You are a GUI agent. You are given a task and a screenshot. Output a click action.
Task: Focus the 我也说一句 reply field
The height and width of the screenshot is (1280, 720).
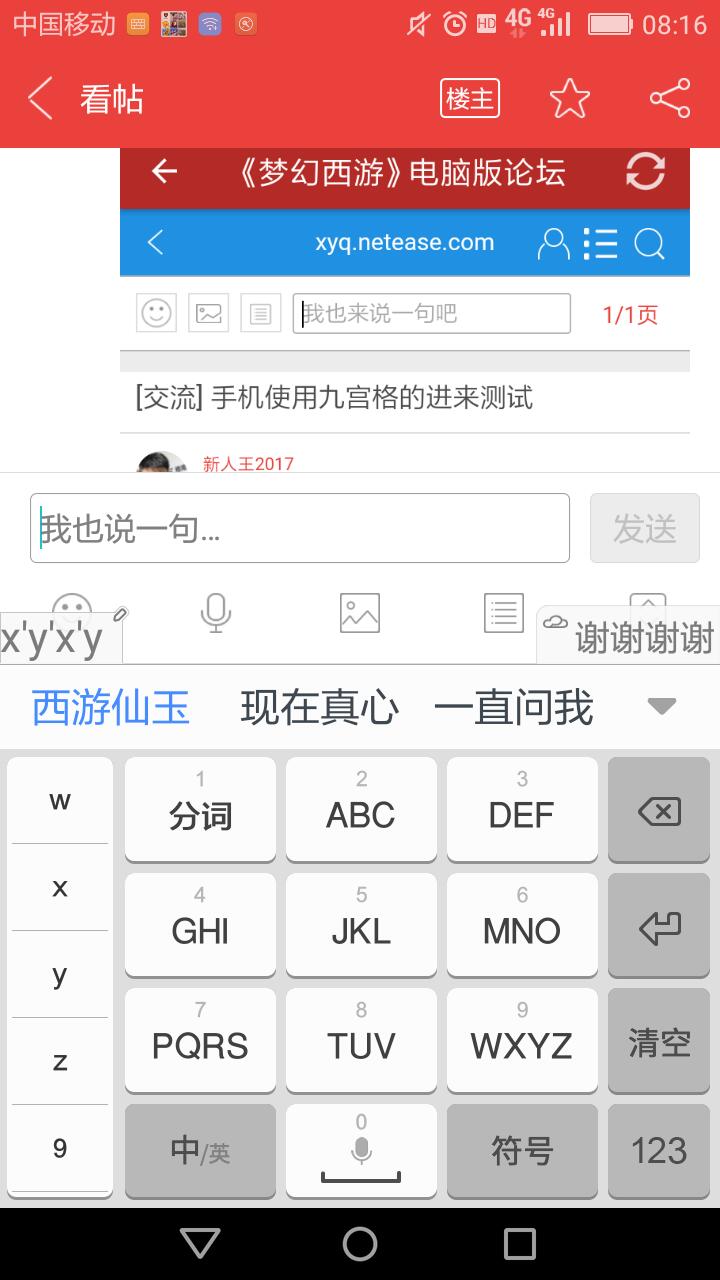[x=300, y=528]
